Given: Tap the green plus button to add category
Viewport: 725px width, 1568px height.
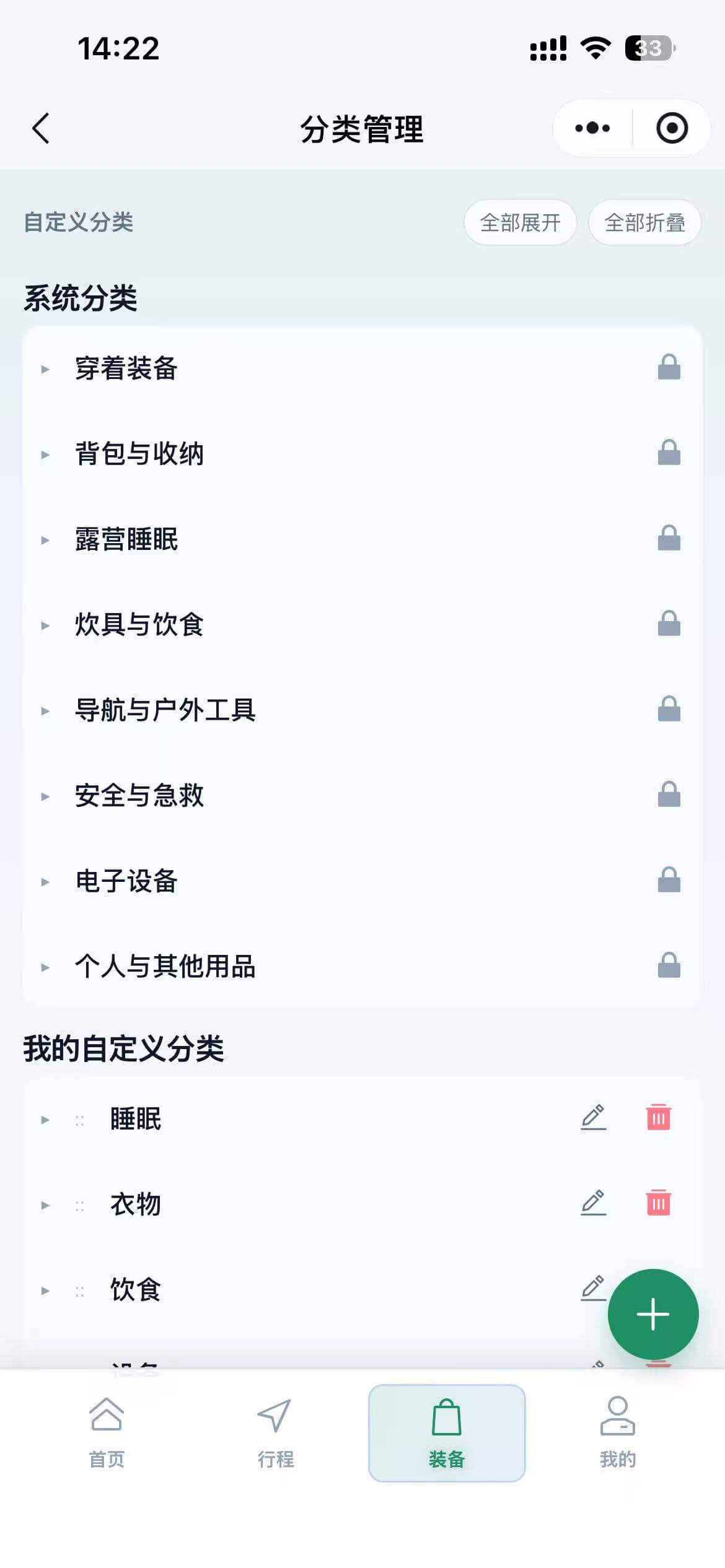Looking at the screenshot, I should pos(652,1313).
